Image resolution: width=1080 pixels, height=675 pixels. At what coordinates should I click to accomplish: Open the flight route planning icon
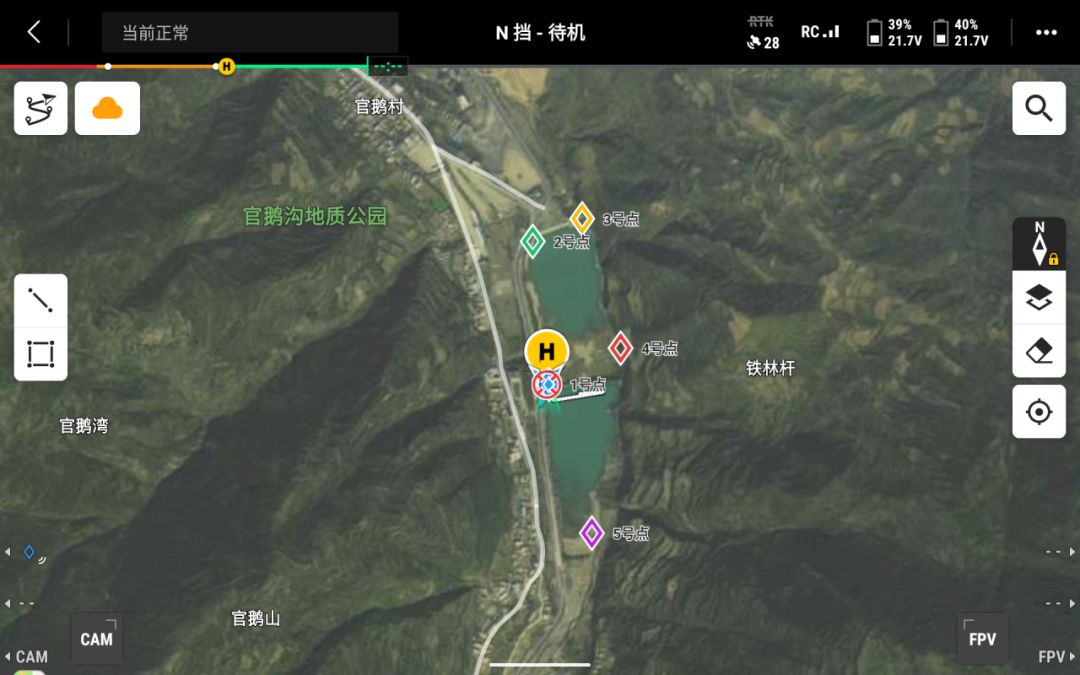(x=41, y=108)
